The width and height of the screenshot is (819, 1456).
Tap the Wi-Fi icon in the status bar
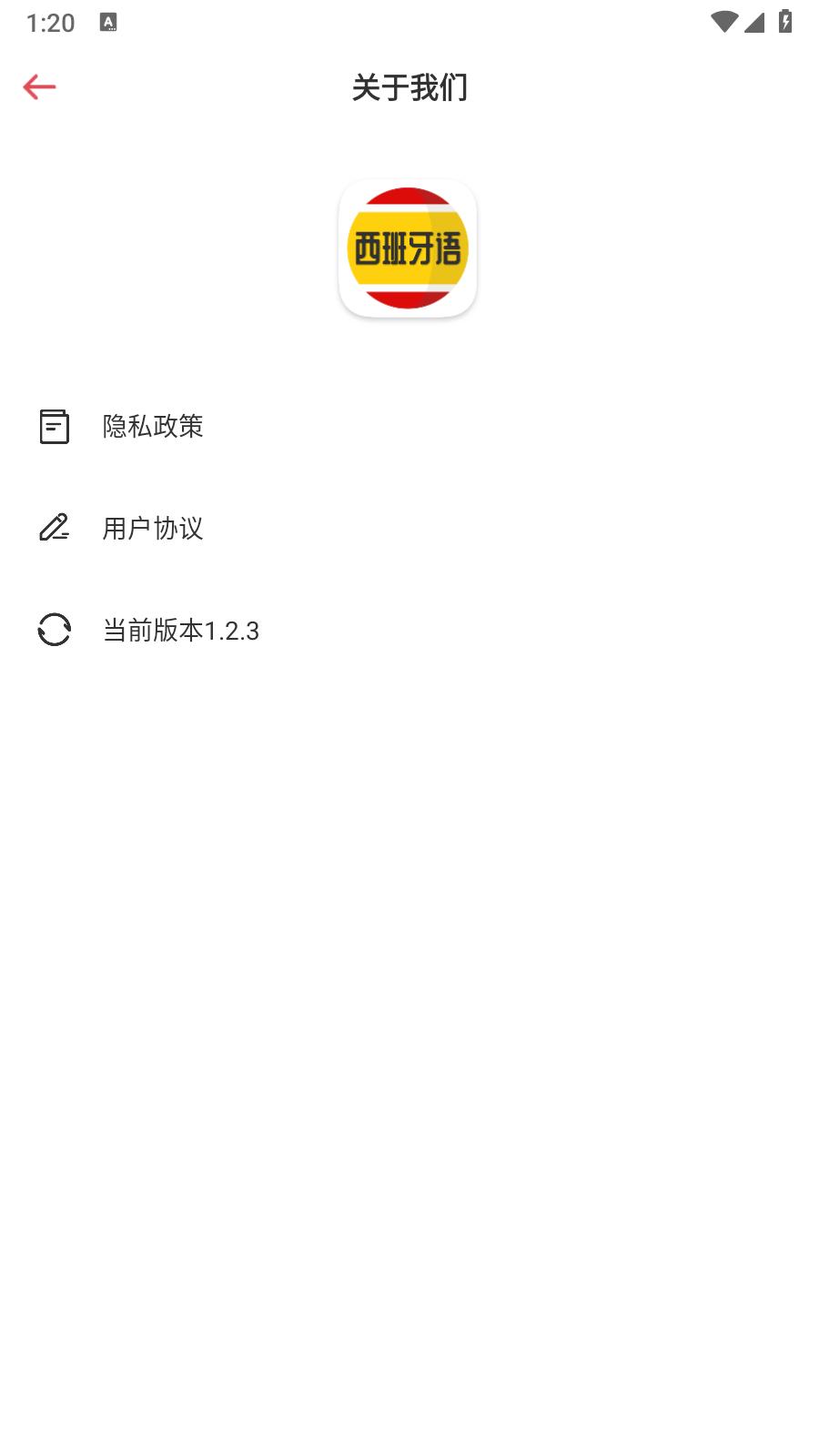click(x=723, y=20)
